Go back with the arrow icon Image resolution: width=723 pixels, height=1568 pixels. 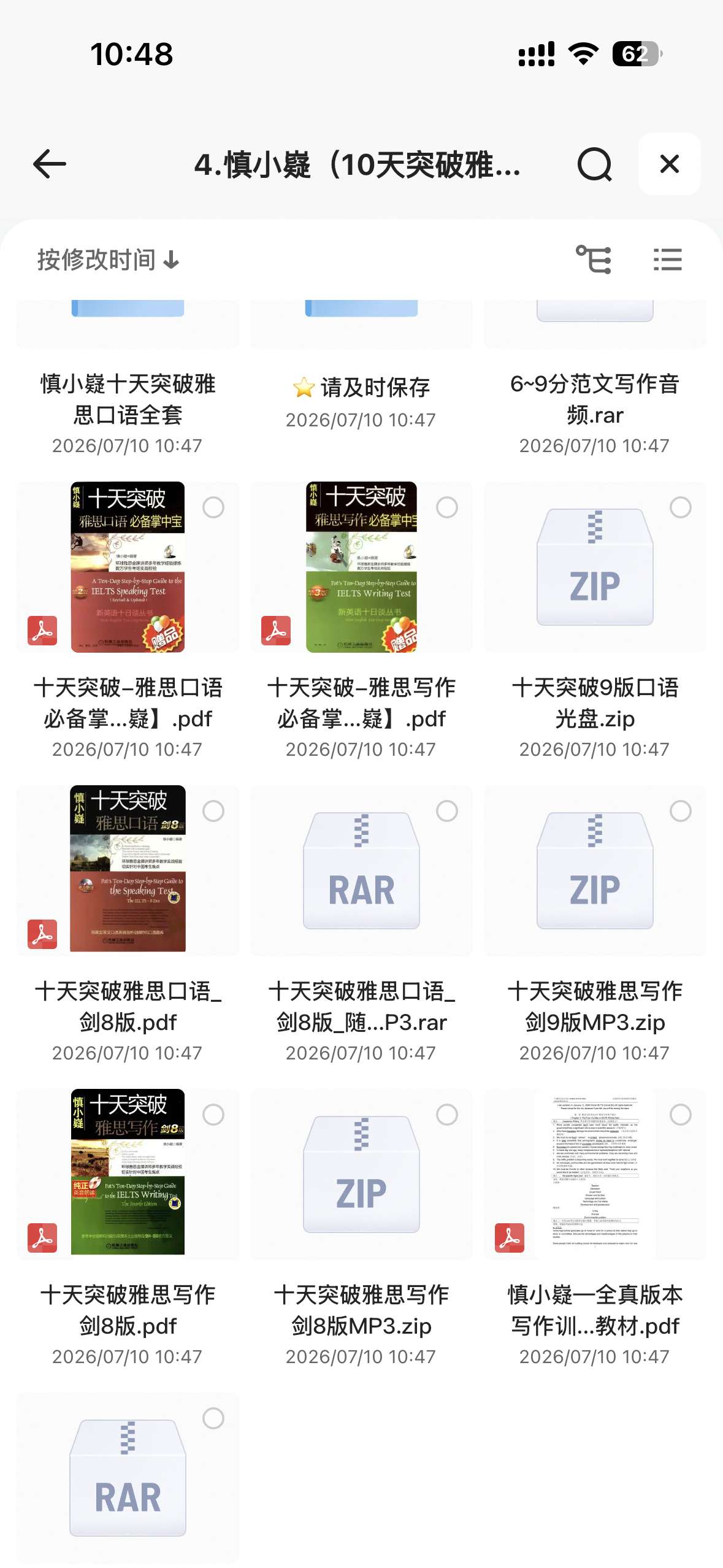tap(50, 164)
